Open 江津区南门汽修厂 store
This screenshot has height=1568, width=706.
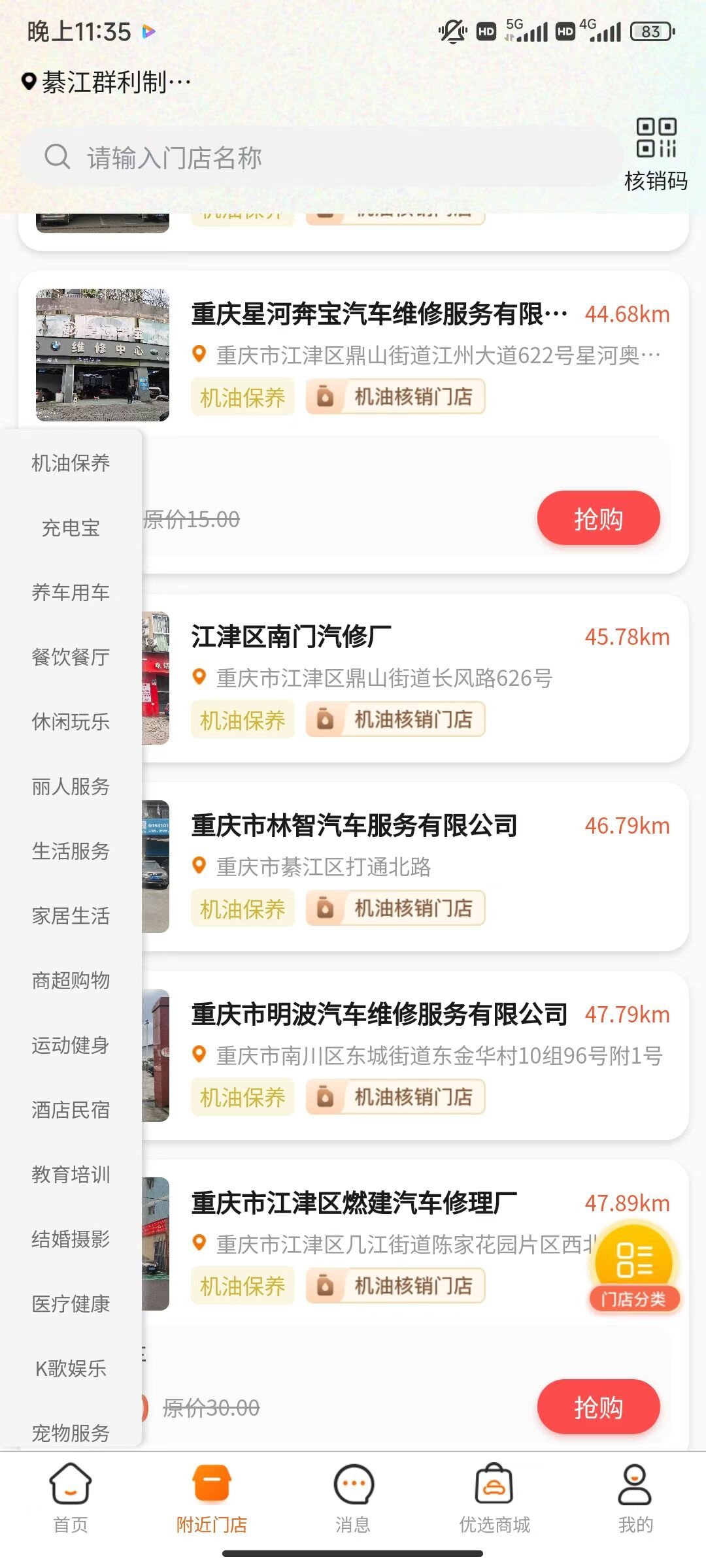pos(292,637)
